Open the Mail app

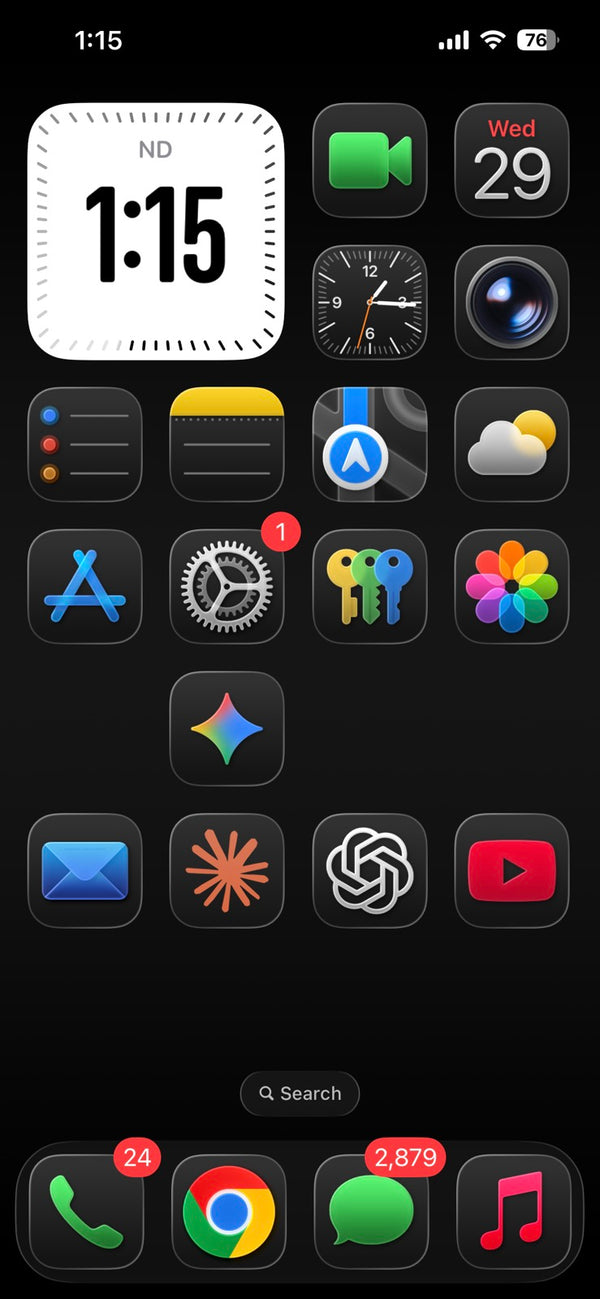click(85, 870)
